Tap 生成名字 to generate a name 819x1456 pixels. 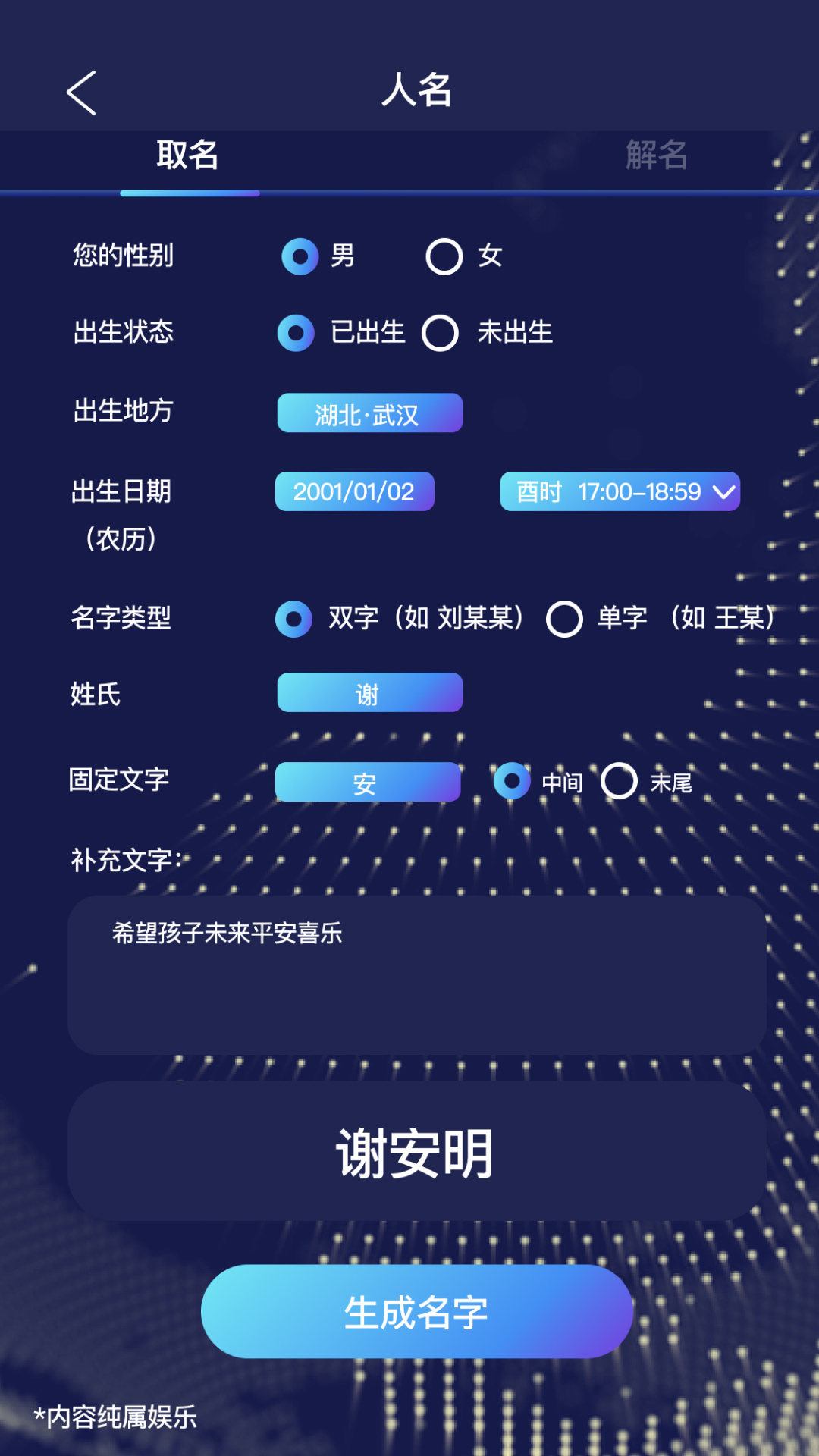416,1311
